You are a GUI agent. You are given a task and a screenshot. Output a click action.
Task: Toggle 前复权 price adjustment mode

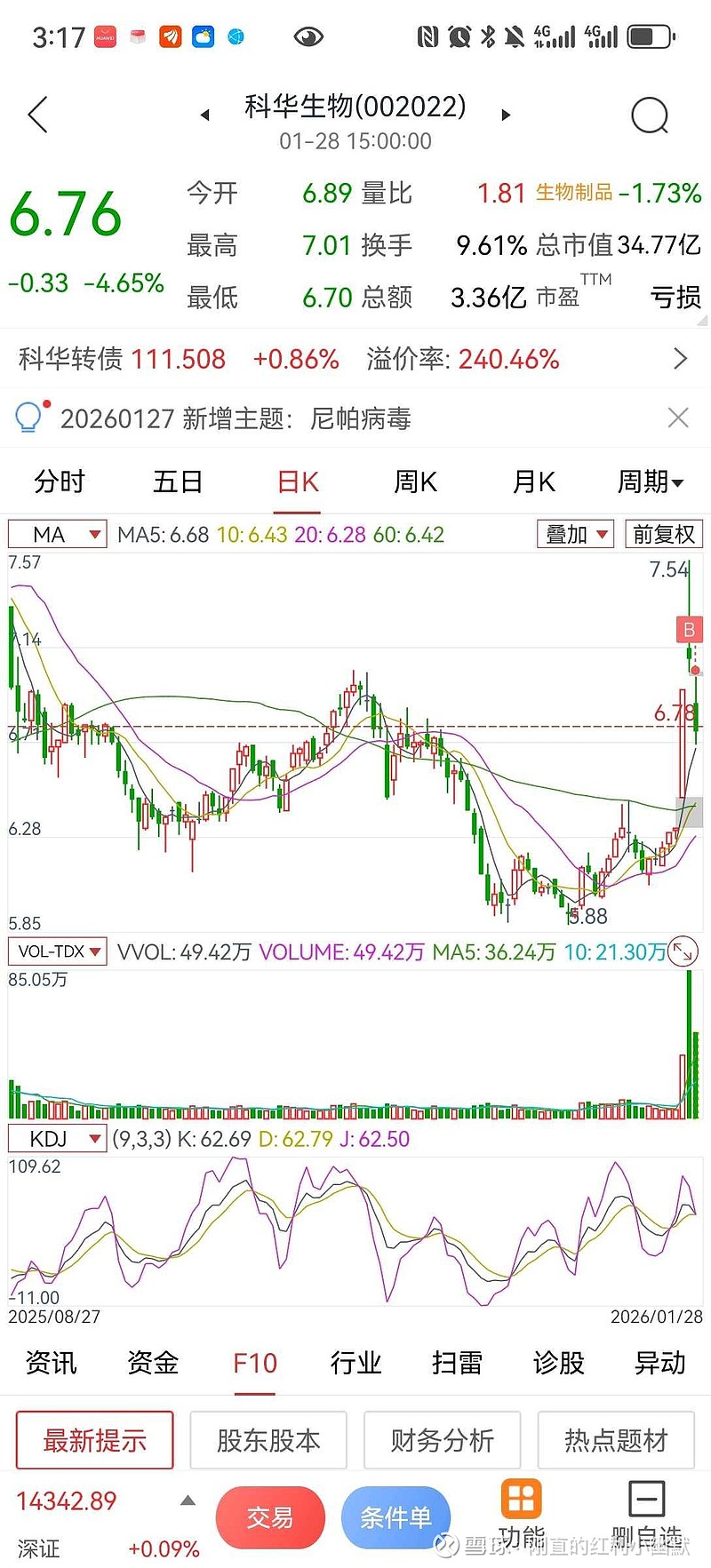661,534
